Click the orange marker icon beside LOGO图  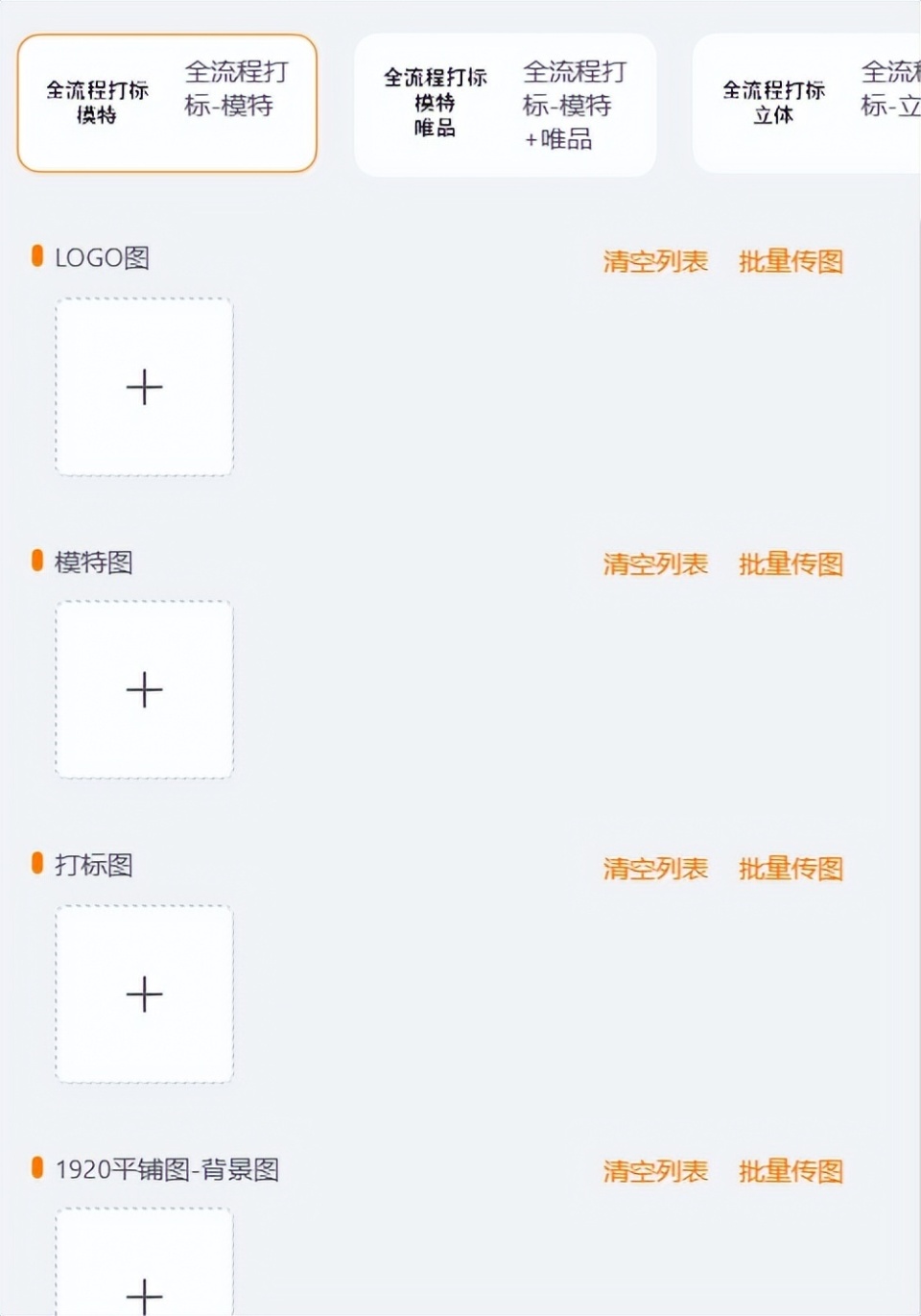(36, 256)
